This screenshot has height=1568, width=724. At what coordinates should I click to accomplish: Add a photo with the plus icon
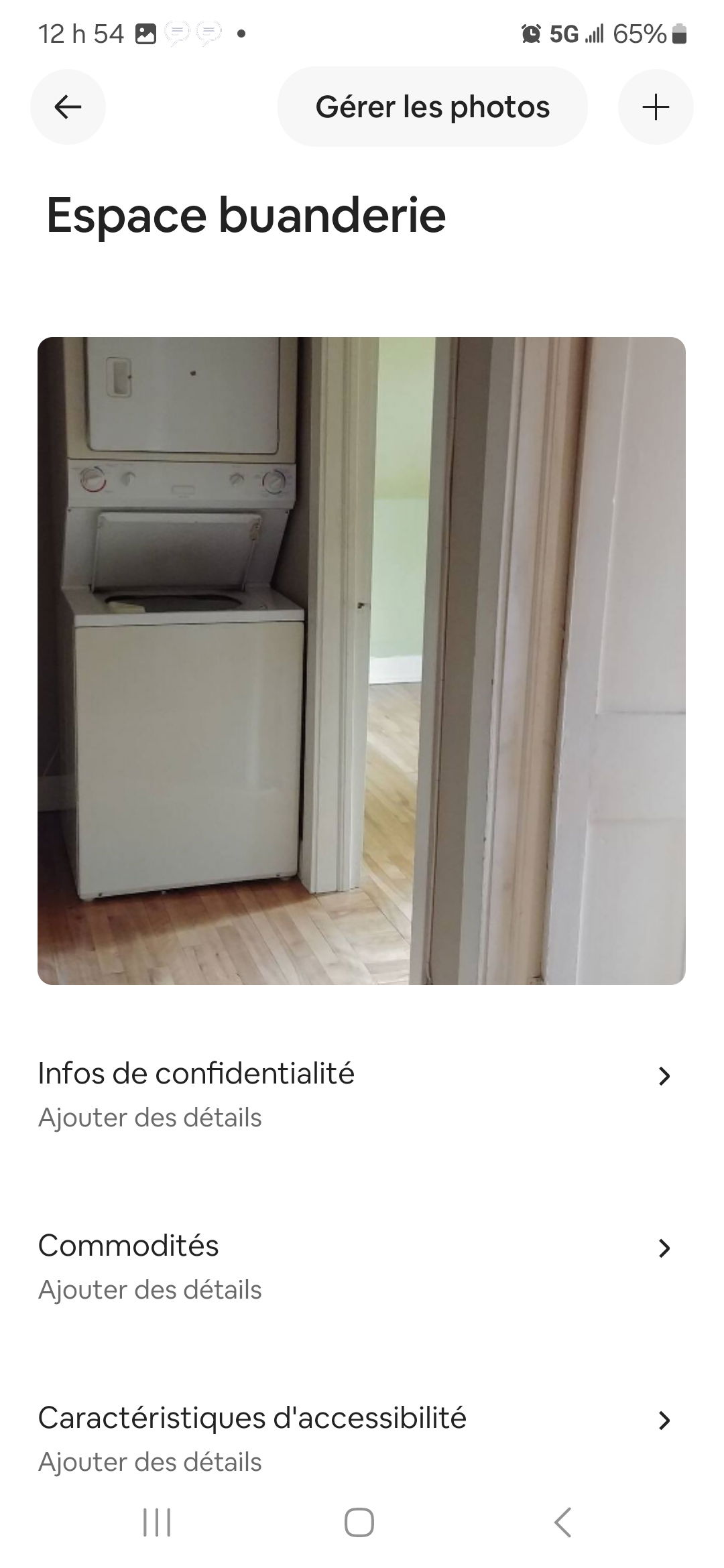(655, 107)
